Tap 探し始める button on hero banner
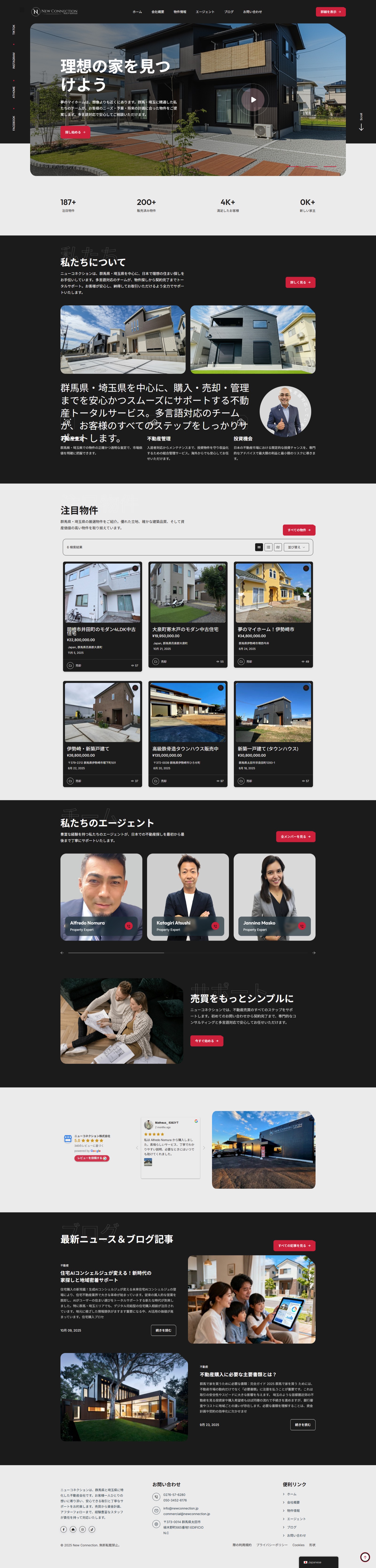This screenshot has width=376, height=1568. [x=75, y=132]
